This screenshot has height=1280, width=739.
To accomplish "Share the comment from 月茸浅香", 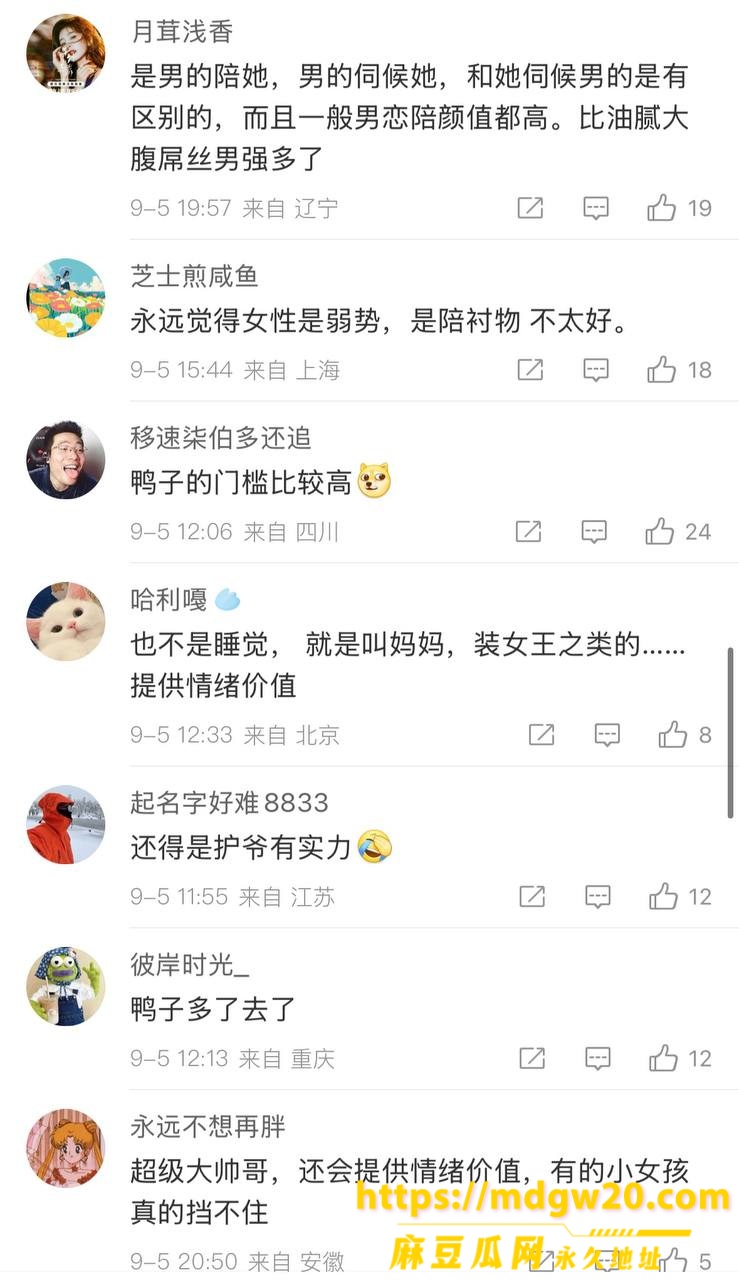I will coord(530,208).
